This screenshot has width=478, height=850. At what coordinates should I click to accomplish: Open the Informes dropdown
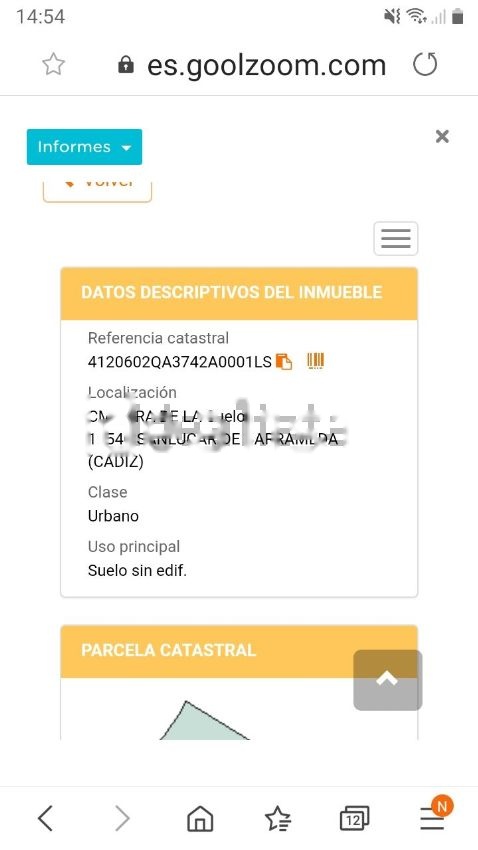click(85, 147)
